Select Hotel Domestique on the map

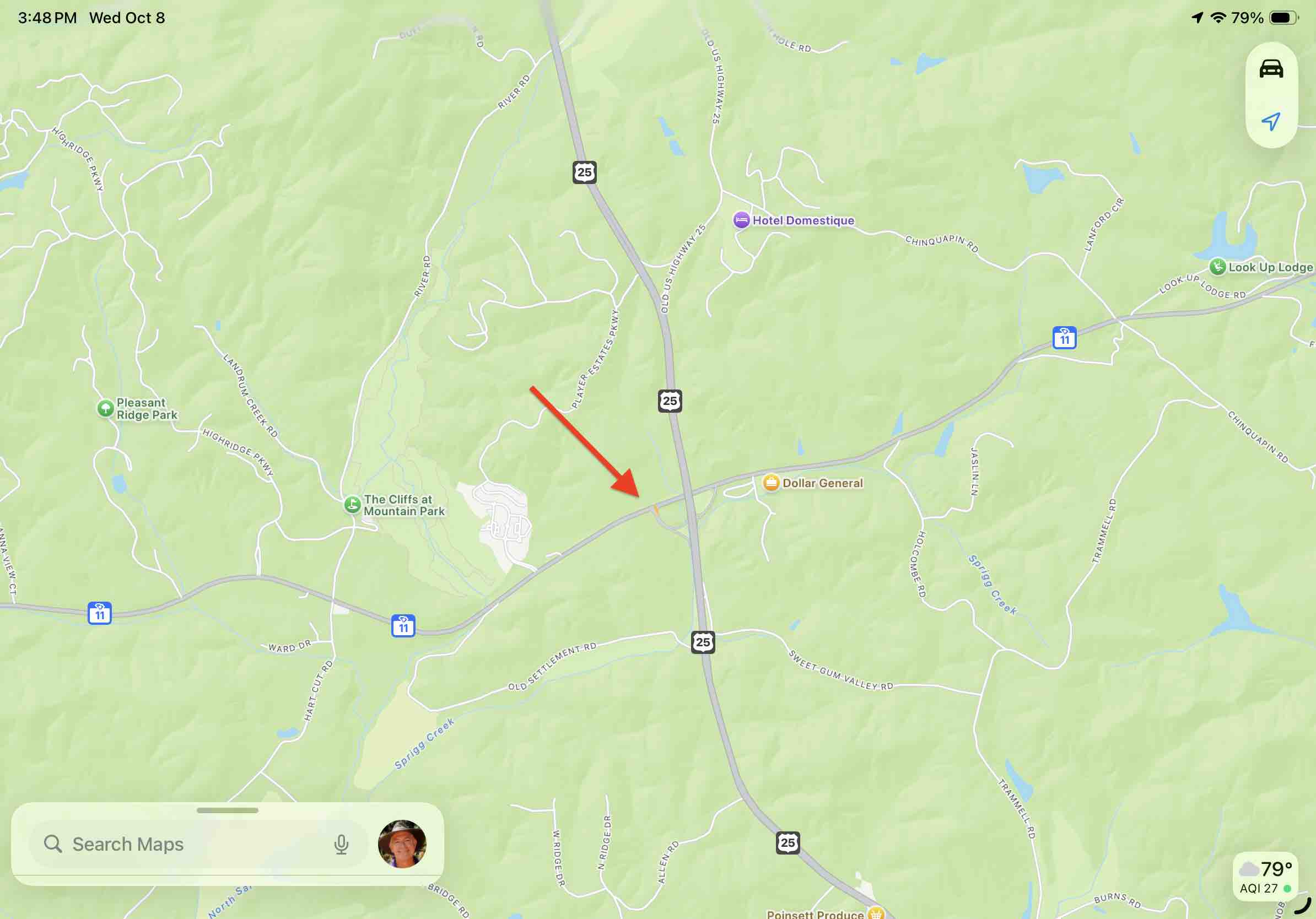741,220
